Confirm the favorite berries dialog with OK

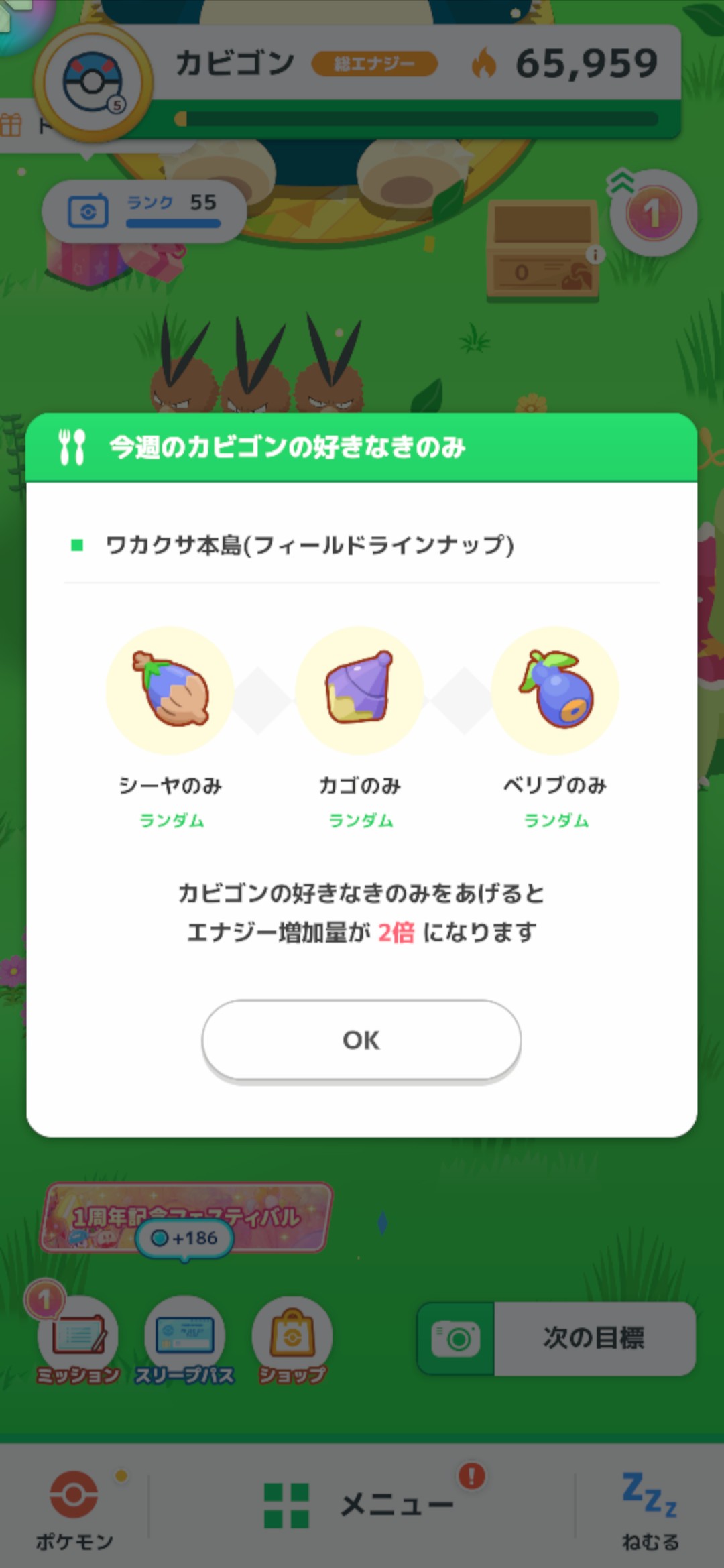click(x=361, y=1040)
